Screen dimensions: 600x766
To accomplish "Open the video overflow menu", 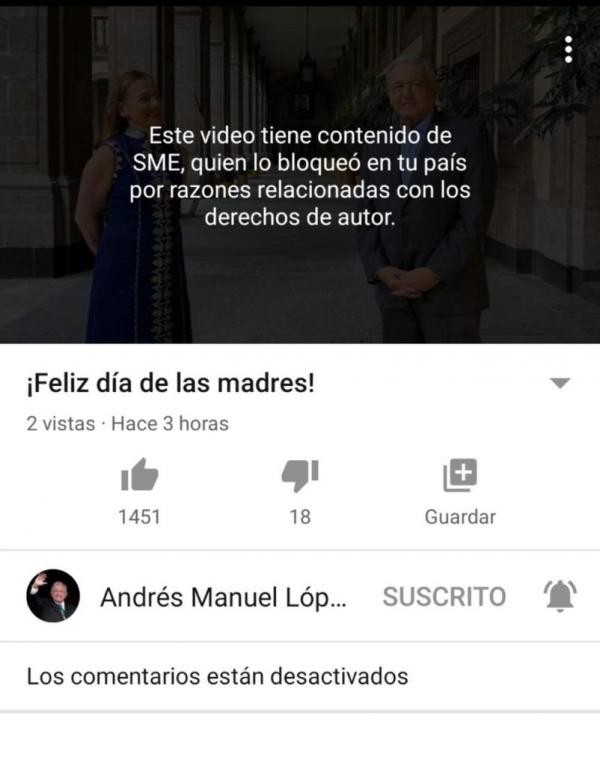I will click(x=568, y=49).
